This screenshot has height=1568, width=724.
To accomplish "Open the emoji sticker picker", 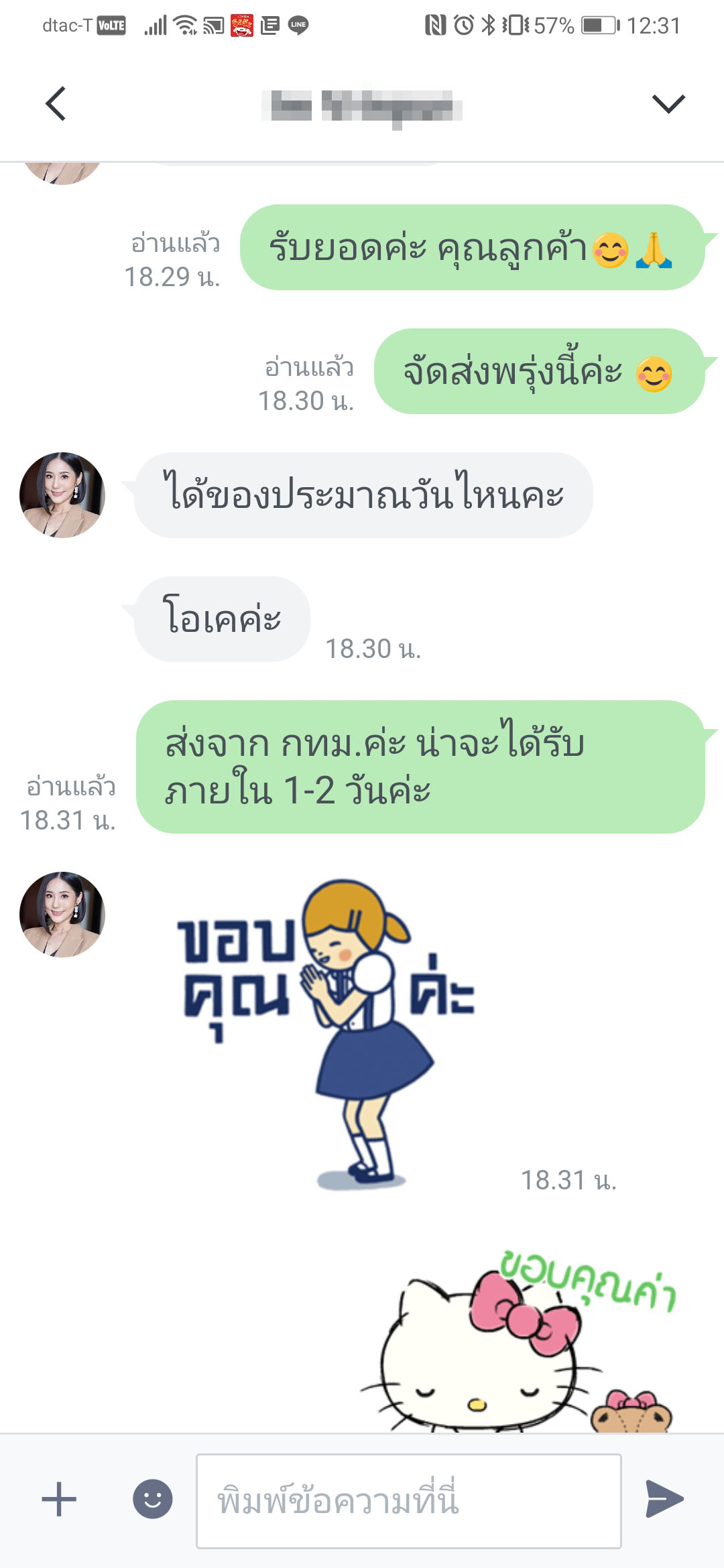I will click(153, 1499).
